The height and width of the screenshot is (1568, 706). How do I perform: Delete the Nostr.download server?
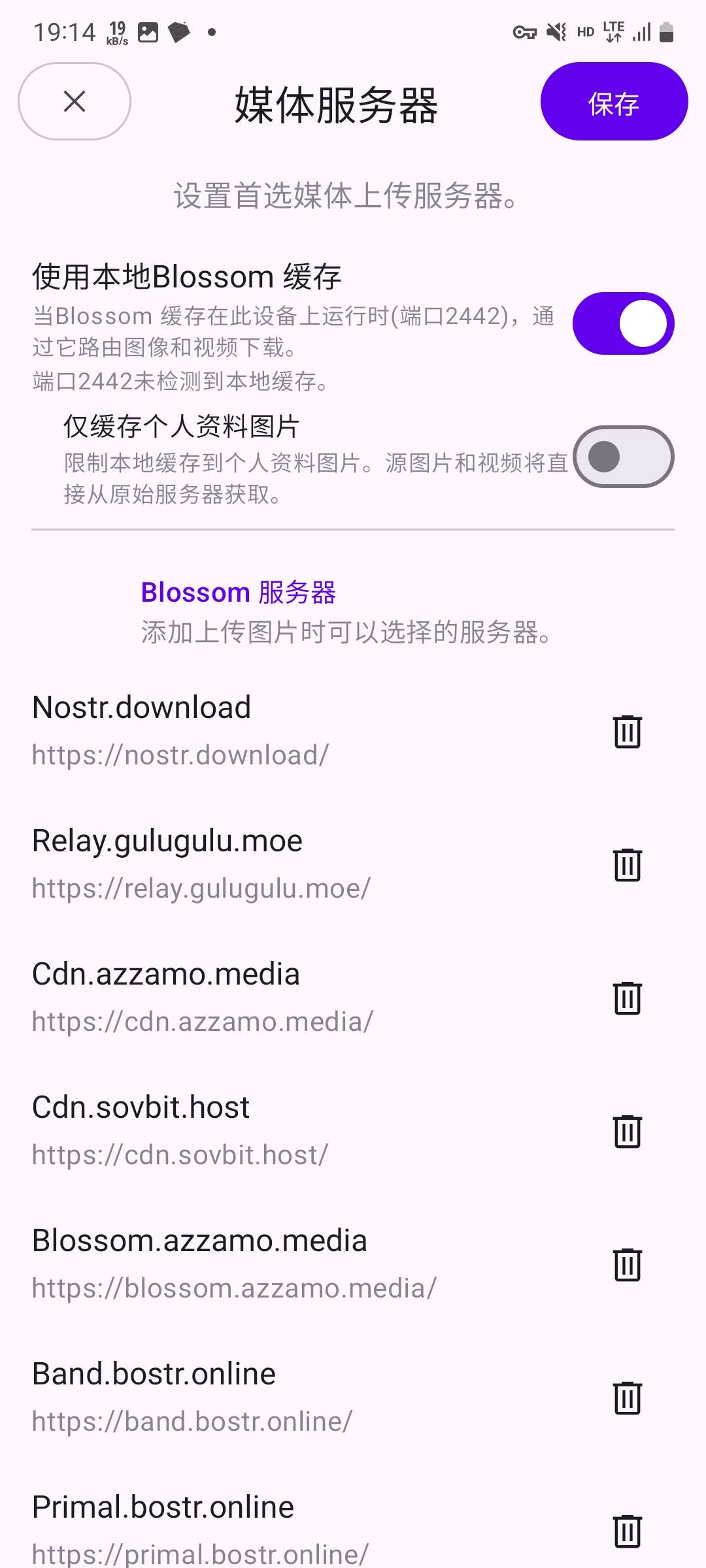[628, 731]
